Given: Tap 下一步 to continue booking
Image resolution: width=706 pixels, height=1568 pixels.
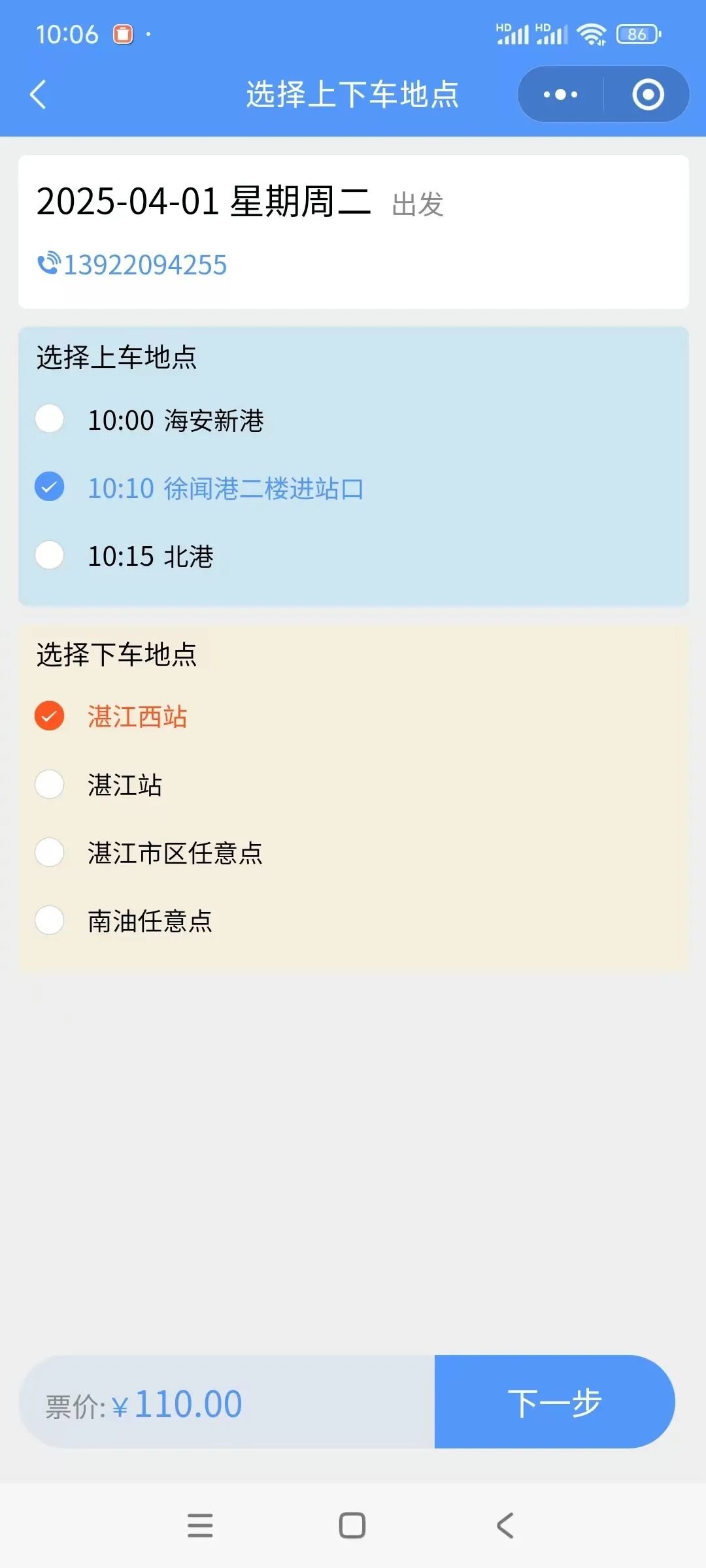Looking at the screenshot, I should pyautogui.click(x=554, y=1402).
